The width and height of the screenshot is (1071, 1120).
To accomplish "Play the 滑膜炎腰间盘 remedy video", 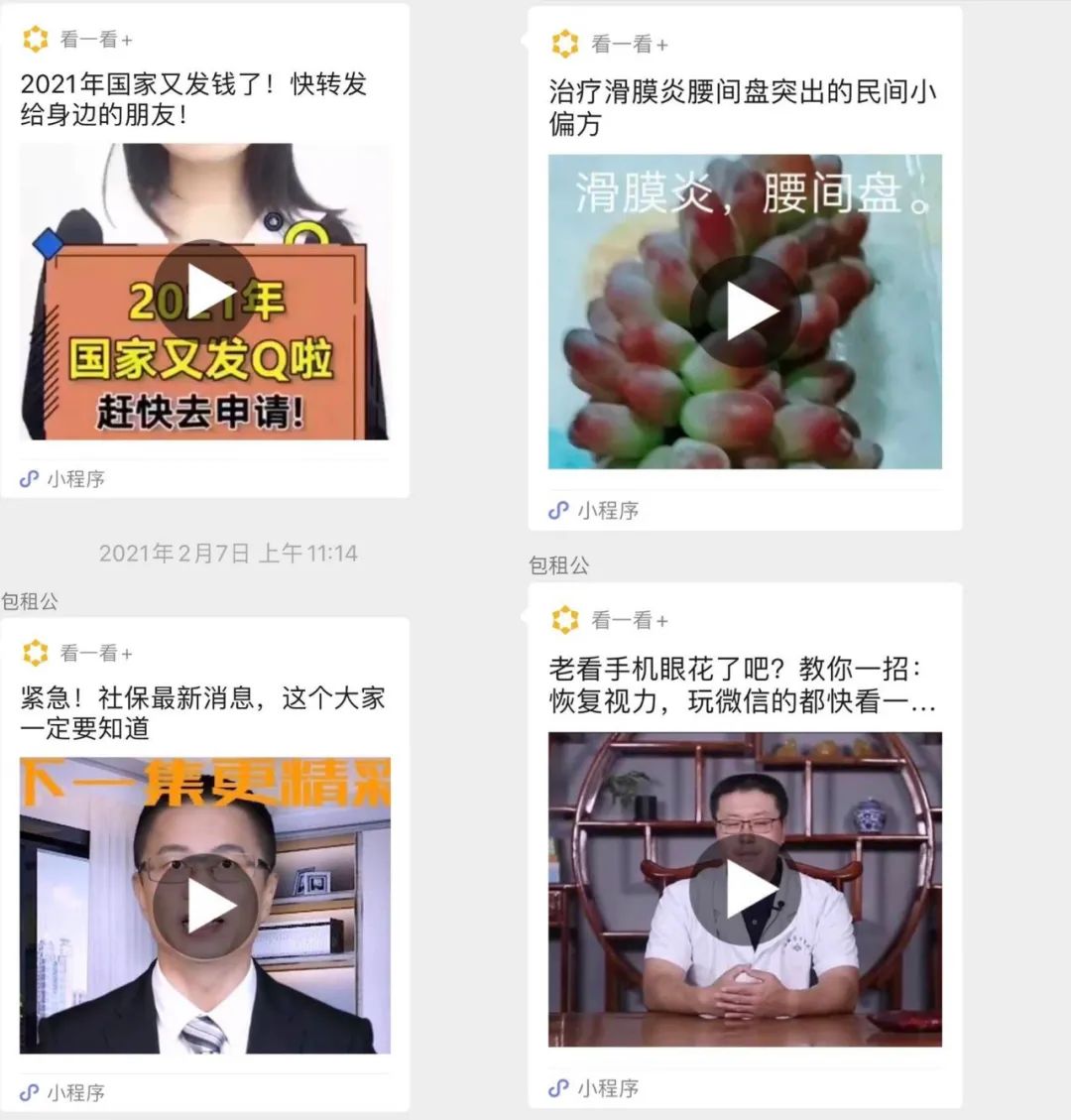I will [747, 311].
